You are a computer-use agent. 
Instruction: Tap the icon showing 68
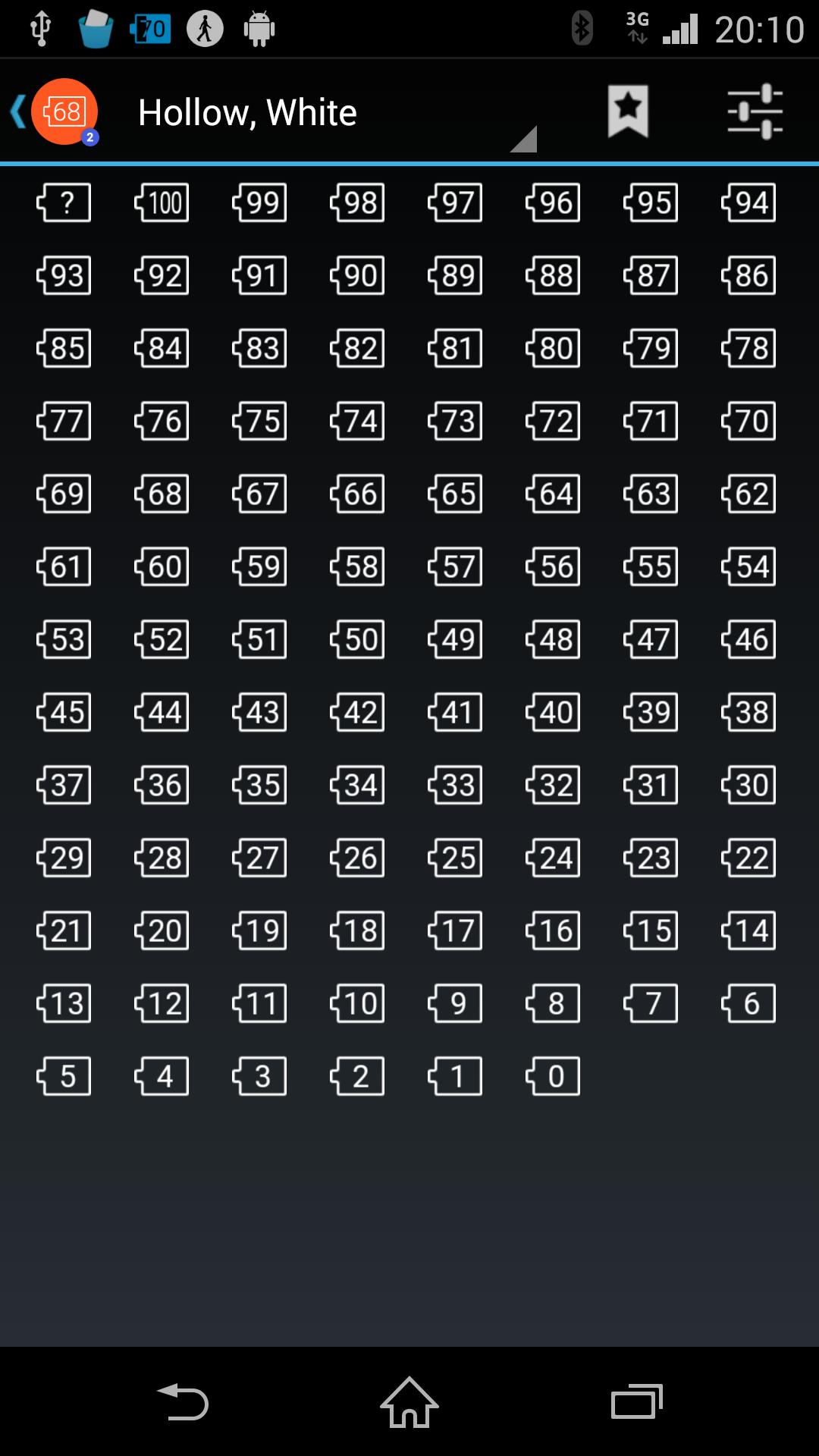[x=162, y=494]
